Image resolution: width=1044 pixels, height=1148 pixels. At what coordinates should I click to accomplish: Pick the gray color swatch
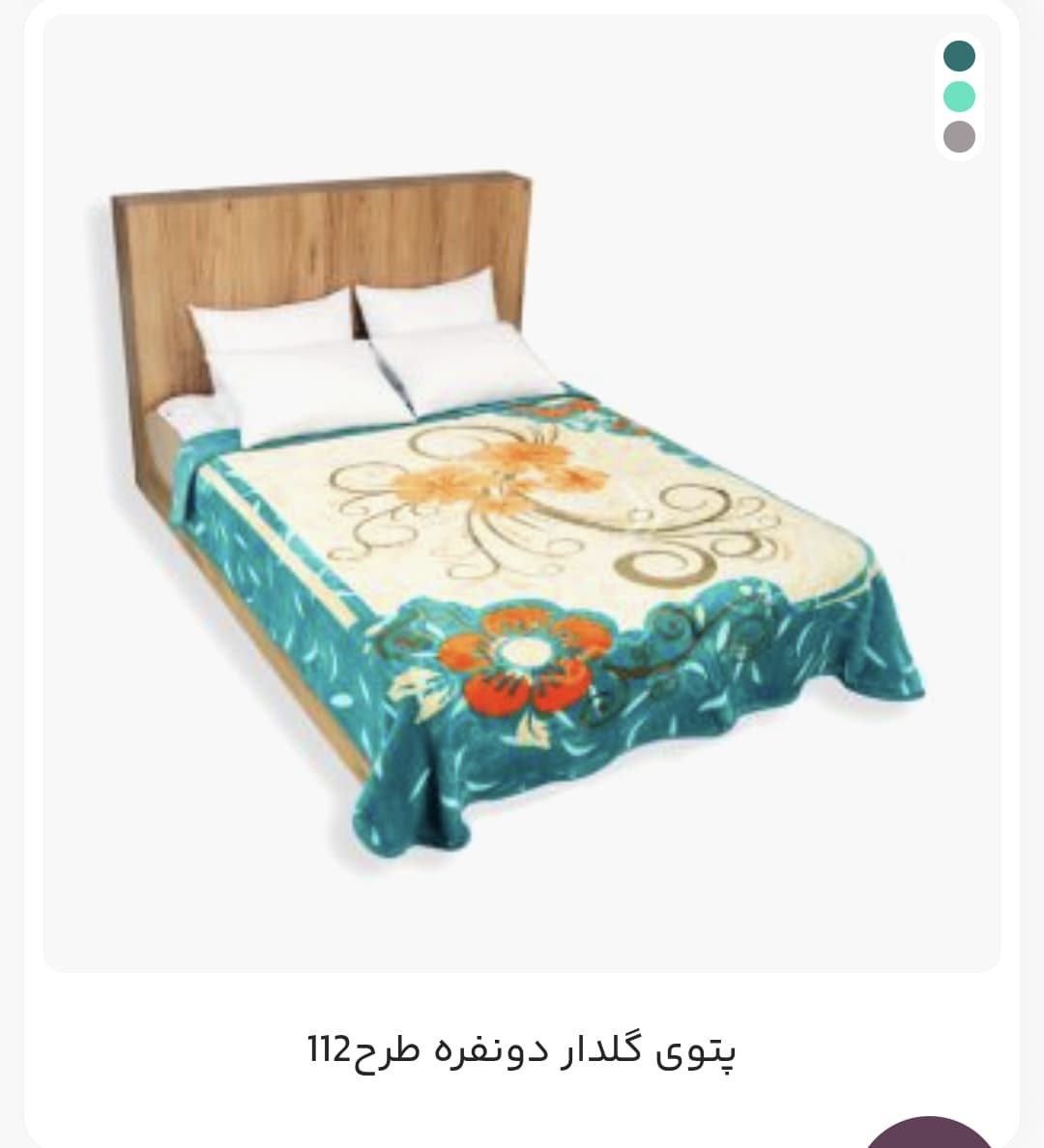[x=959, y=136]
